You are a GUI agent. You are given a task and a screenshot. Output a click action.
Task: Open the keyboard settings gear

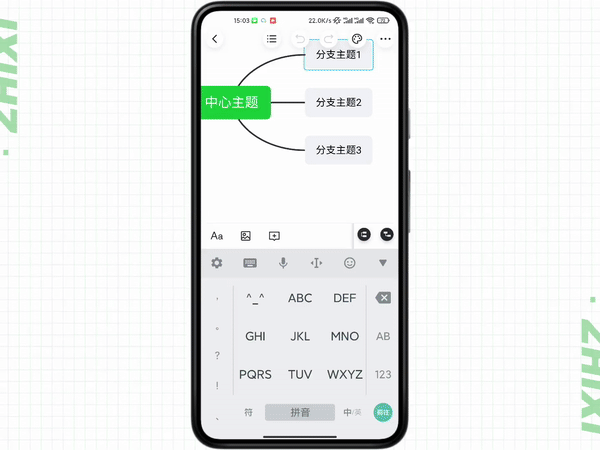coord(217,263)
